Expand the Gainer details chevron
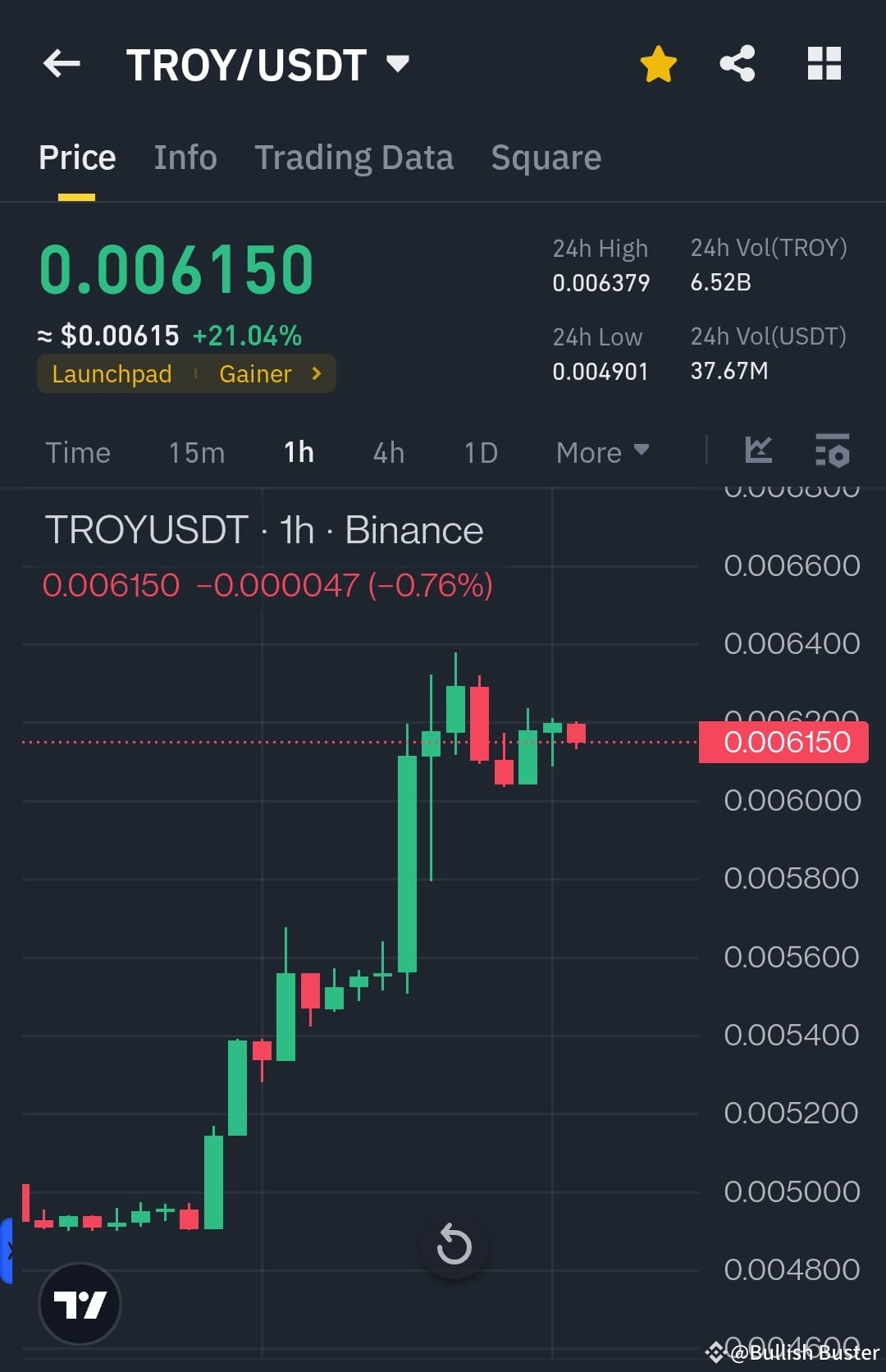This screenshot has height=1372, width=886. (x=316, y=373)
